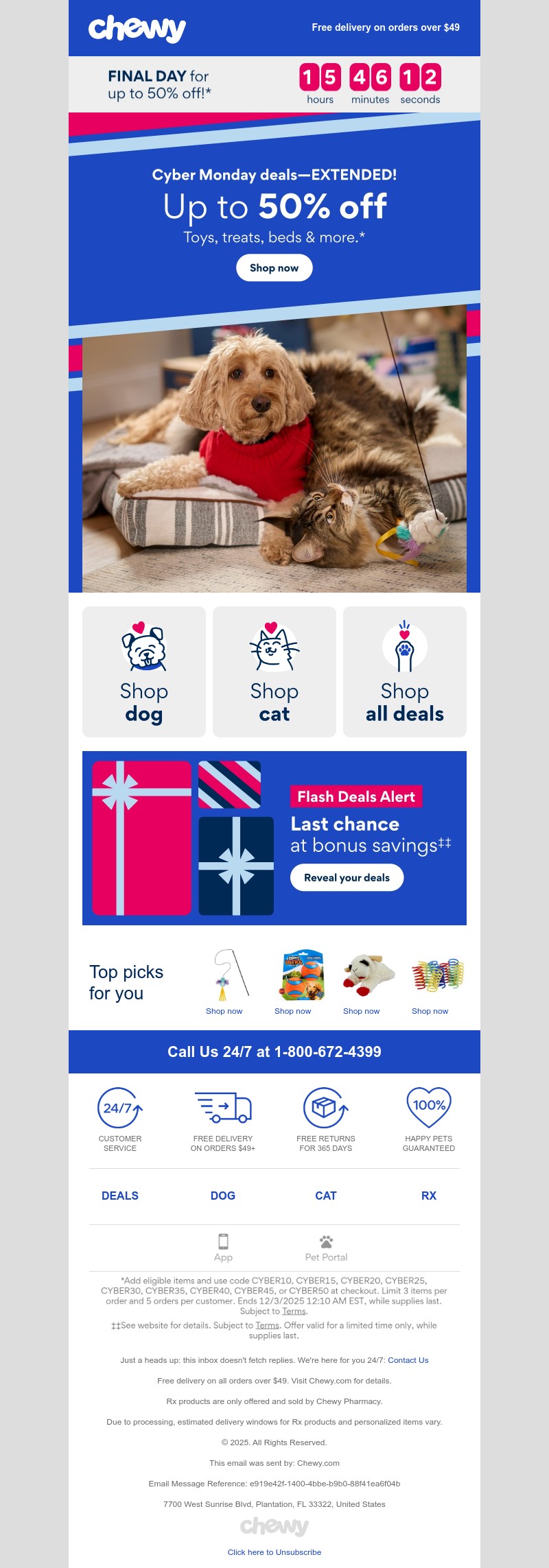The width and height of the screenshot is (549, 1568).
Task: Shop now for the colorful spring toys
Action: point(430,1011)
